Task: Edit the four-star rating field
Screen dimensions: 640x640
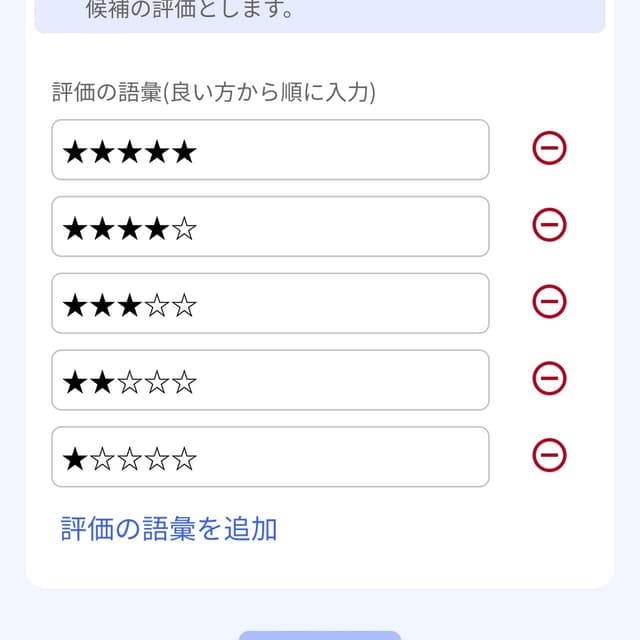Action: [x=270, y=227]
